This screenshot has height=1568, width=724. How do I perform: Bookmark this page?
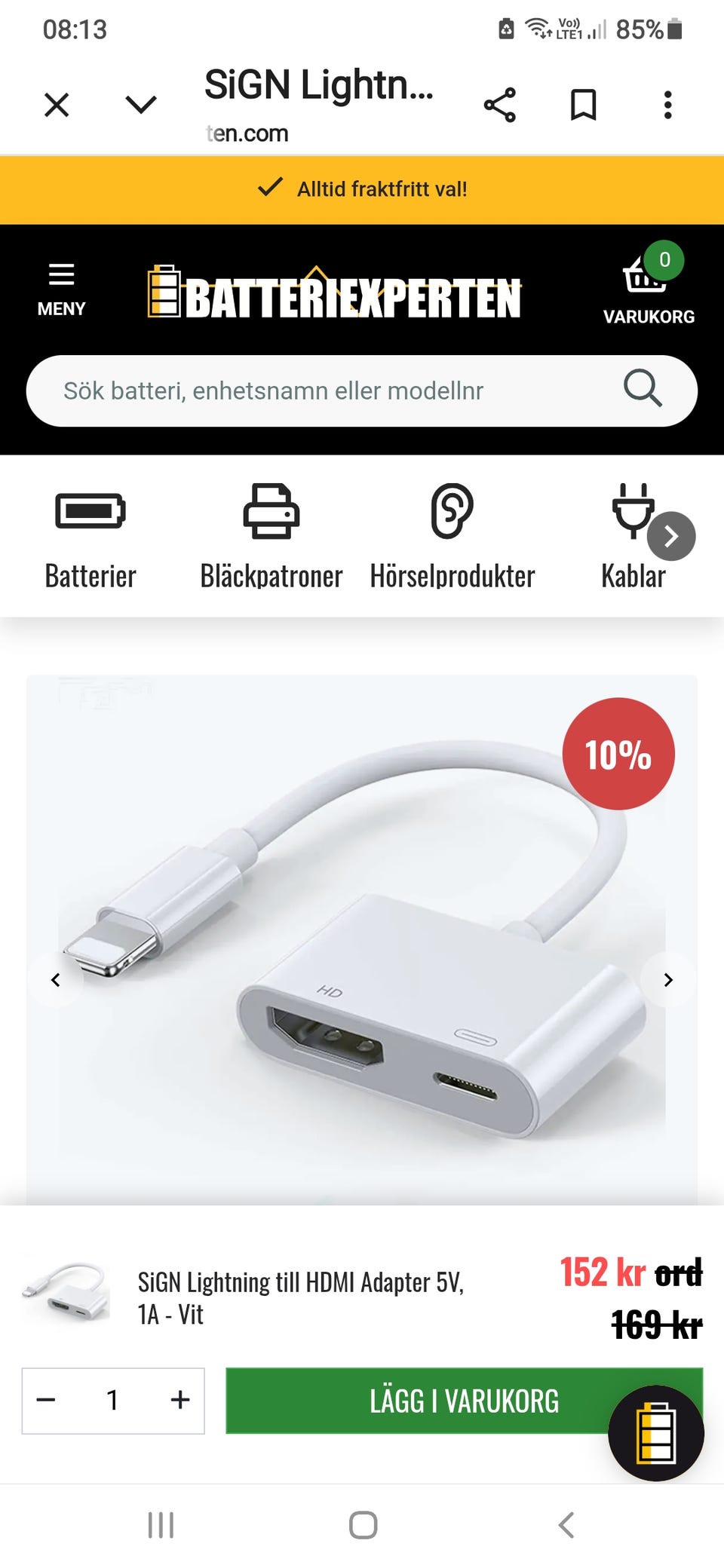point(583,105)
